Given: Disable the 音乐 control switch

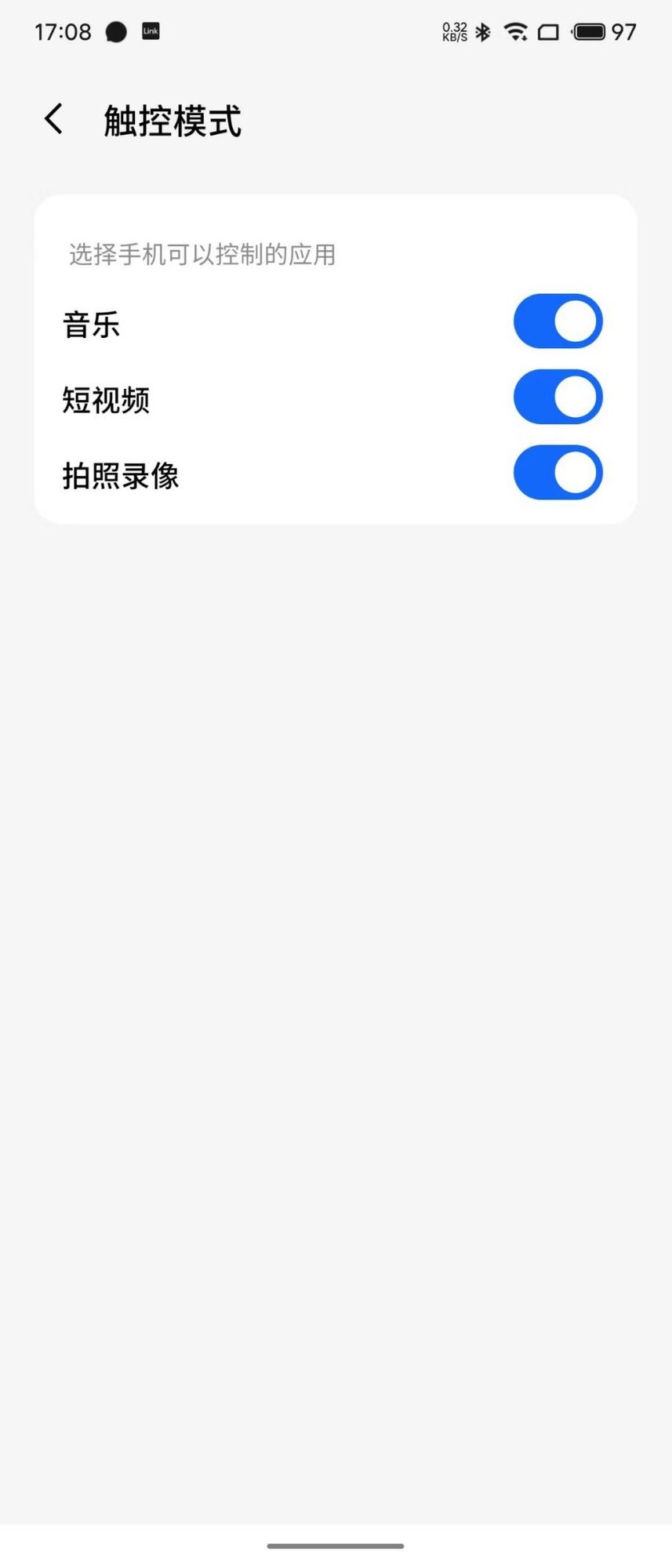Looking at the screenshot, I should (557, 321).
